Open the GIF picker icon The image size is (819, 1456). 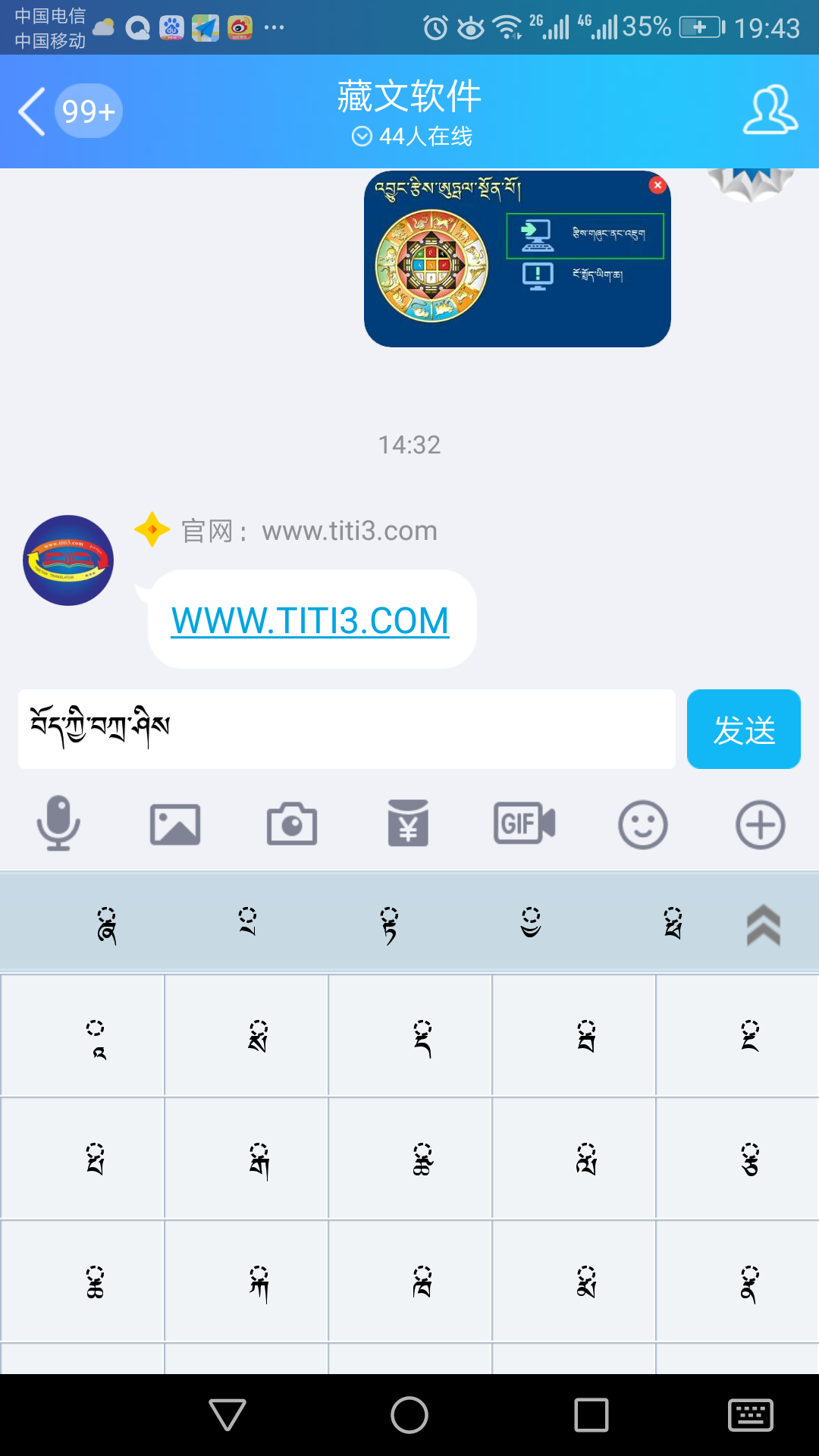(x=526, y=824)
